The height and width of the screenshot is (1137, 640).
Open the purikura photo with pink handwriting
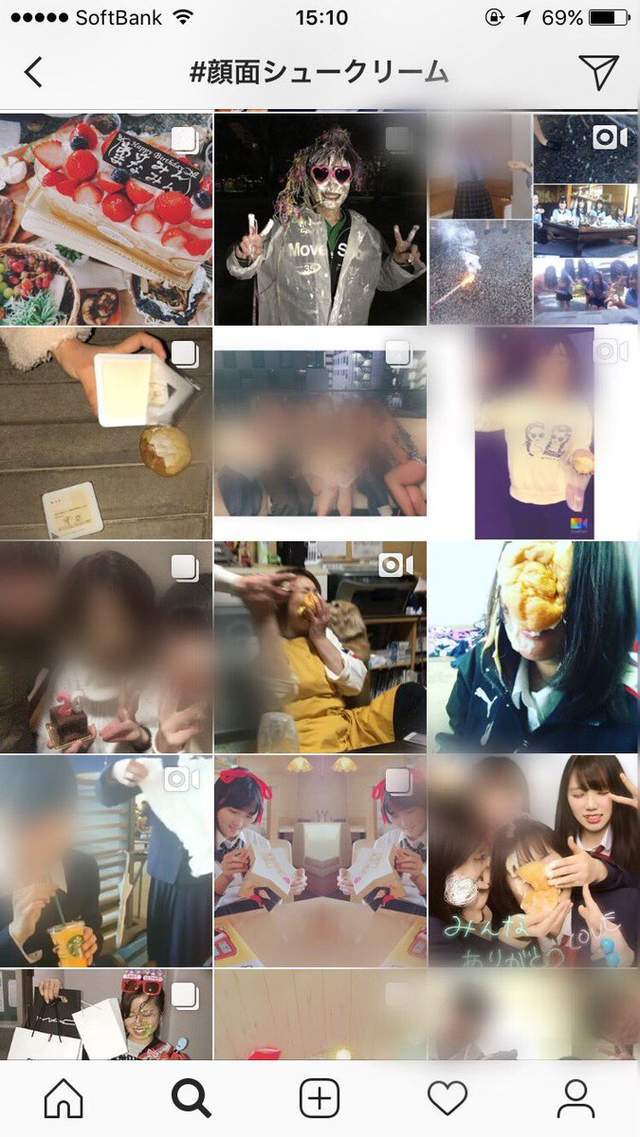click(534, 860)
